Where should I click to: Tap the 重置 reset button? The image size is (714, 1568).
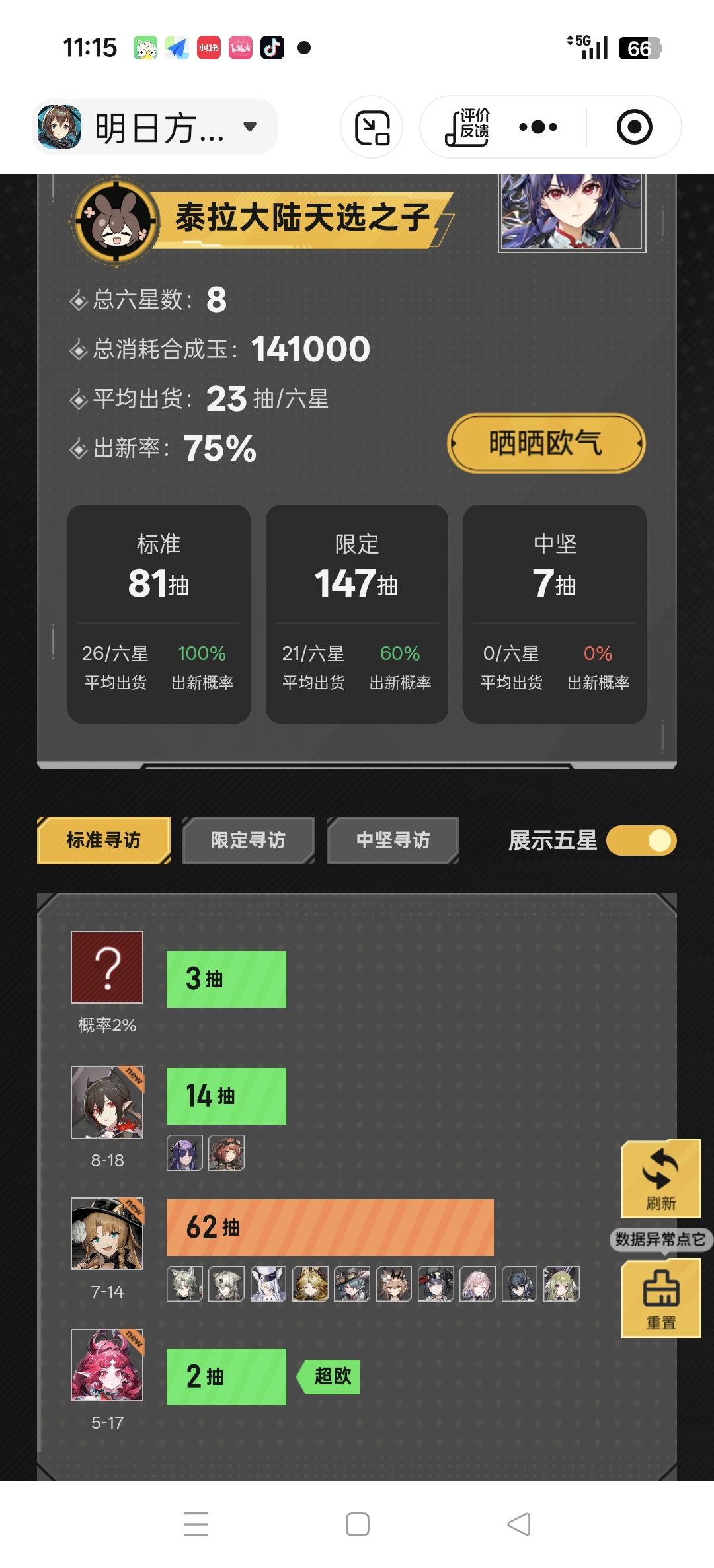click(661, 1298)
